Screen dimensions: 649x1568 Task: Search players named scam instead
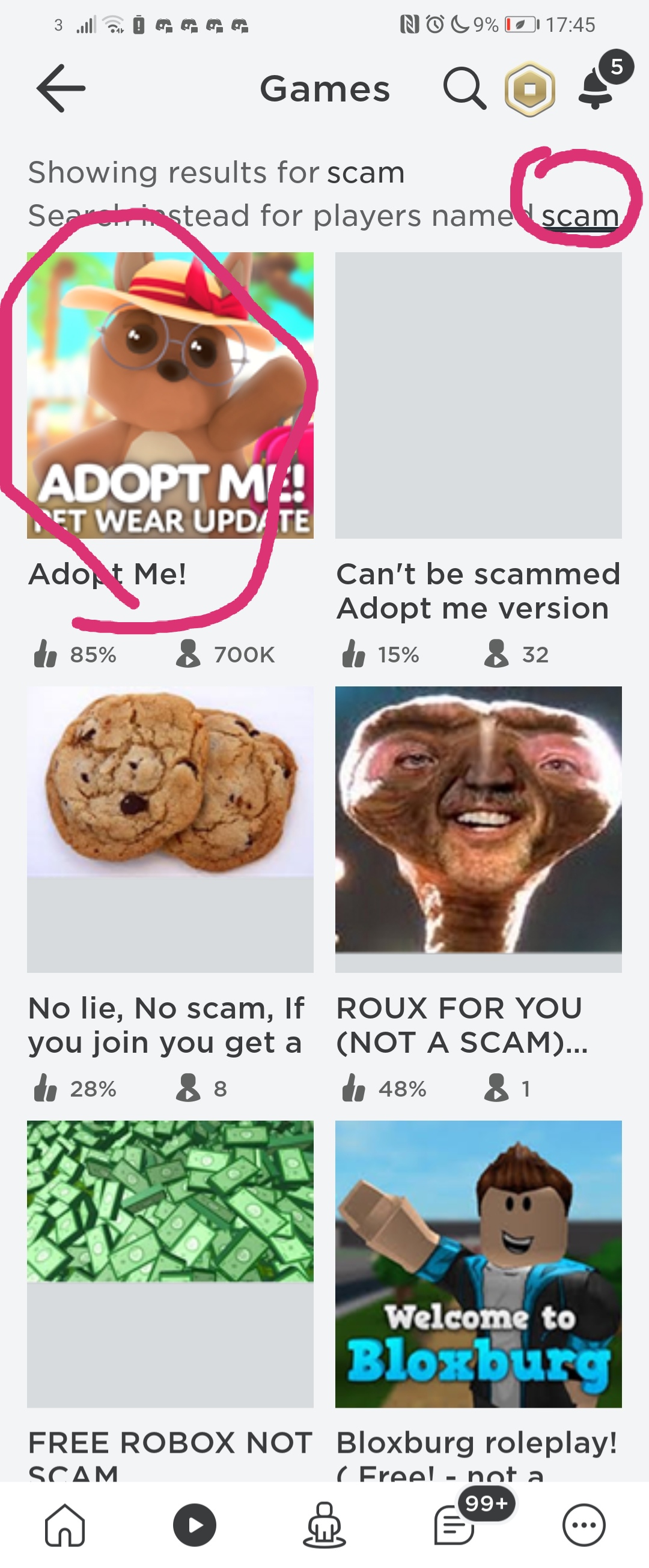point(580,216)
